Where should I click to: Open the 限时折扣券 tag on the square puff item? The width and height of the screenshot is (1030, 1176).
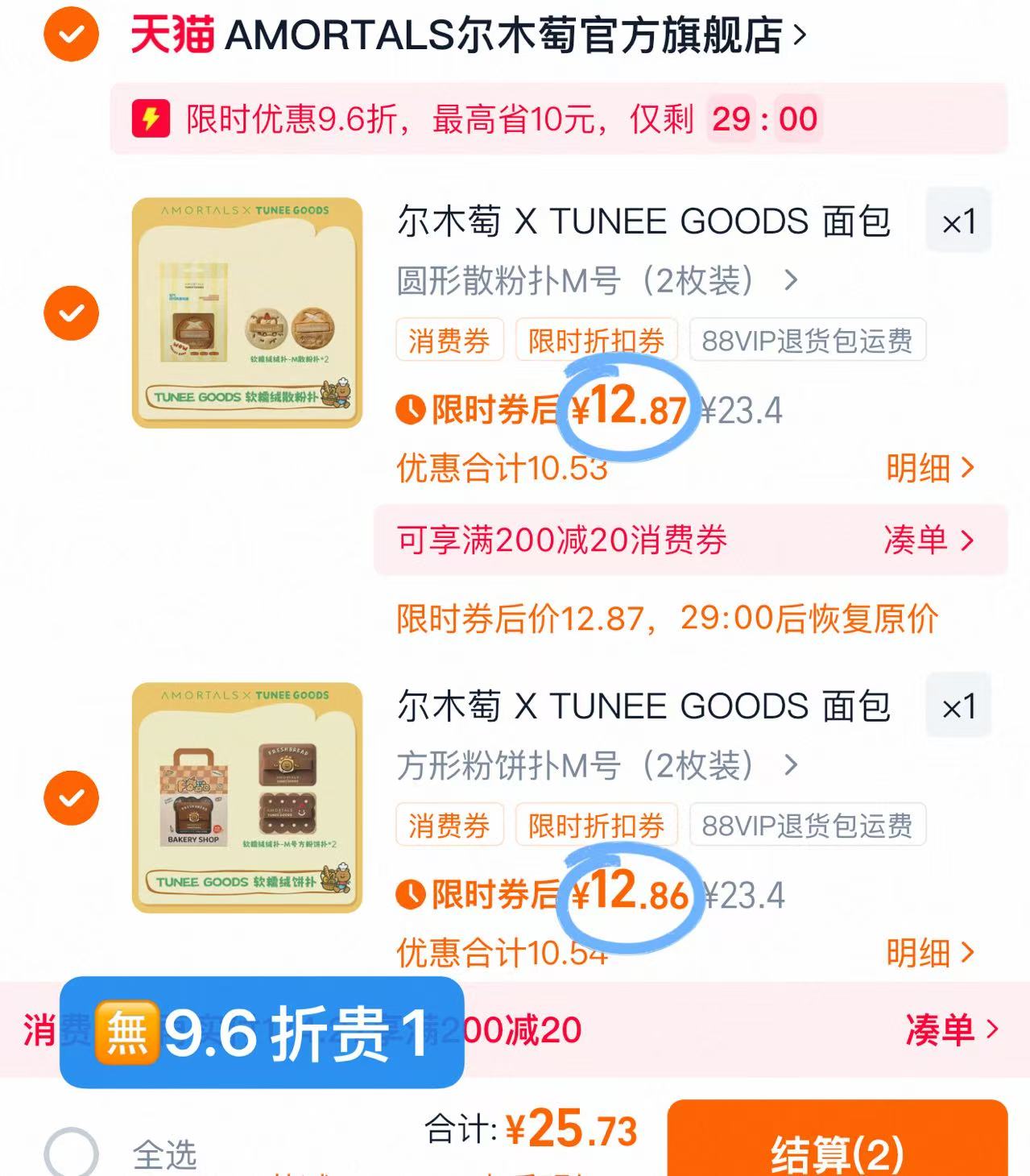(597, 825)
